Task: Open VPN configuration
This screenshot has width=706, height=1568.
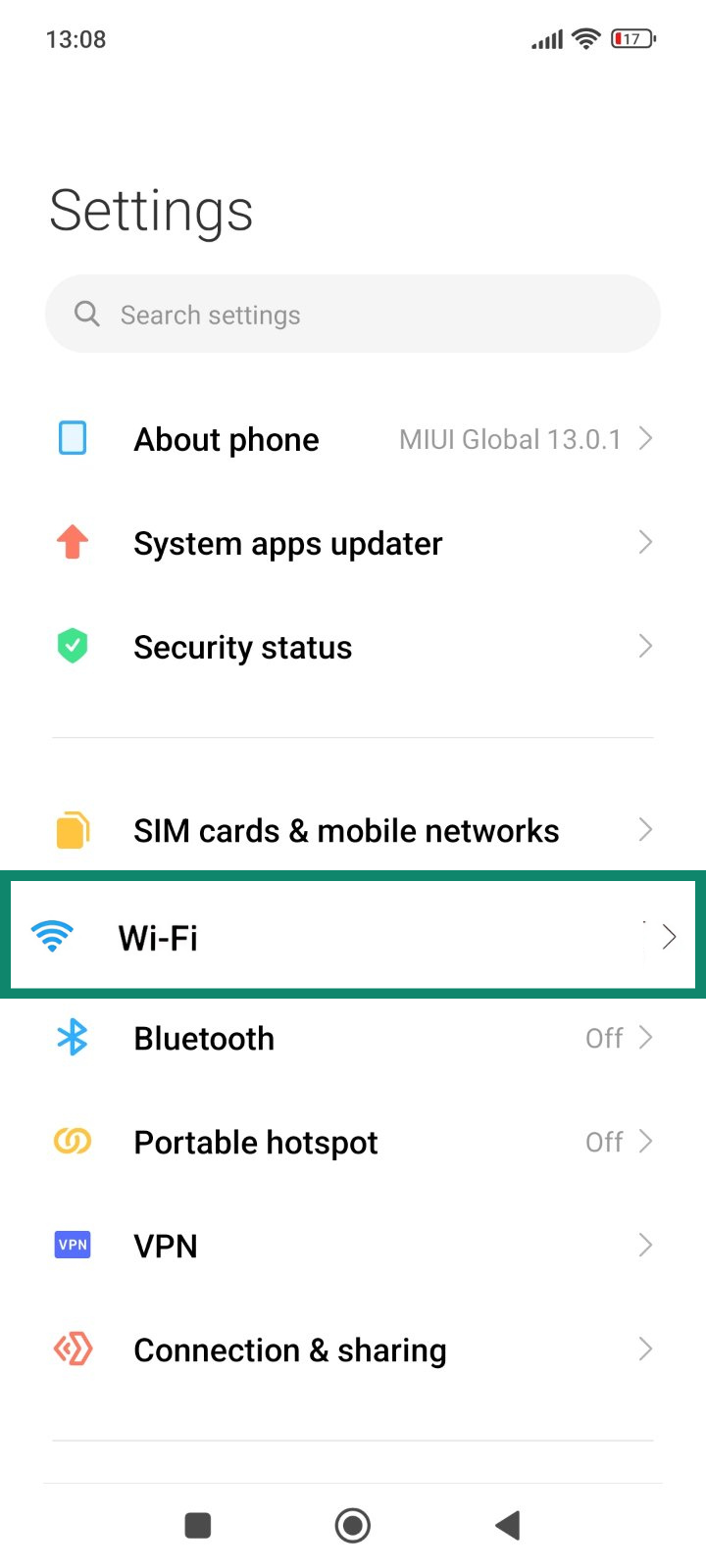Action: [x=353, y=1245]
